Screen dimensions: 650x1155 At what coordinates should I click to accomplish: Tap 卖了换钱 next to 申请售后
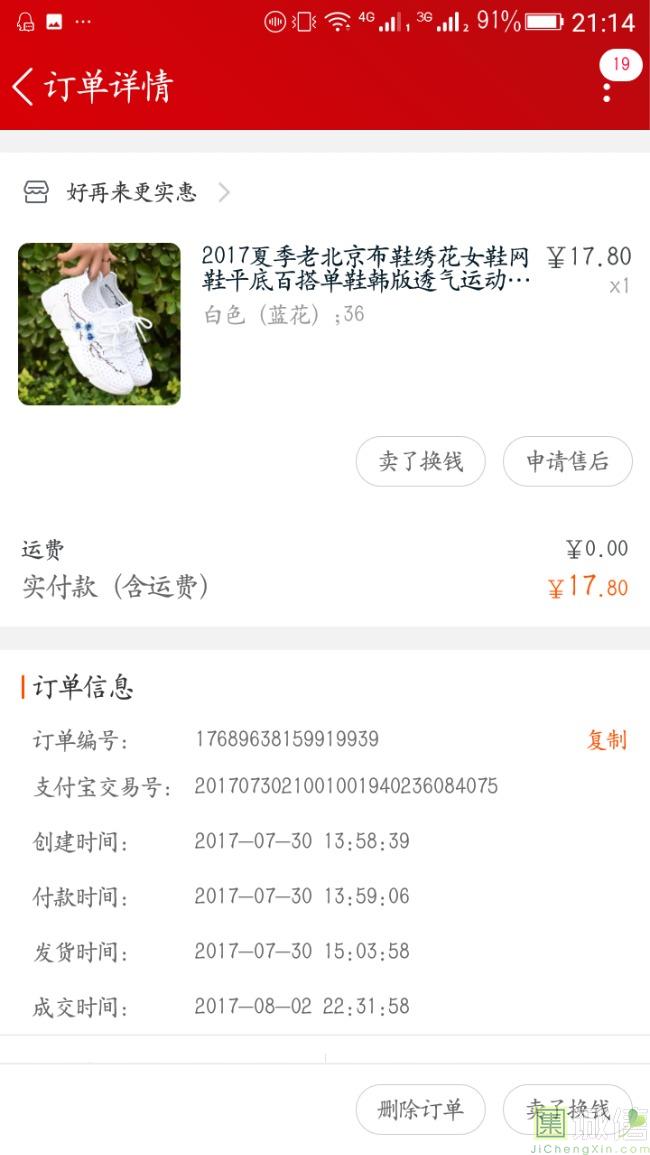click(x=421, y=462)
